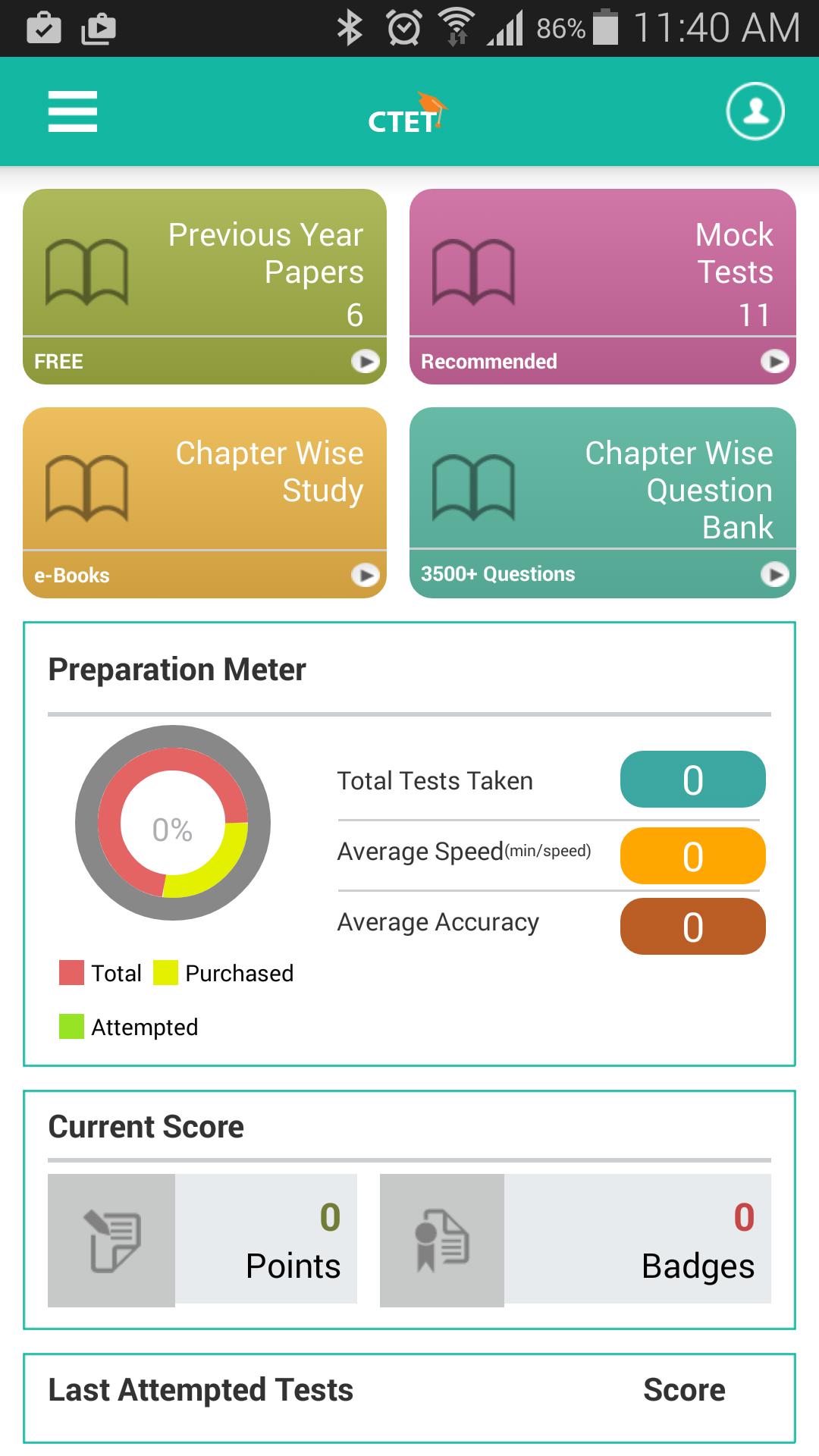Open the user profile icon
The image size is (819, 1456).
tap(755, 111)
